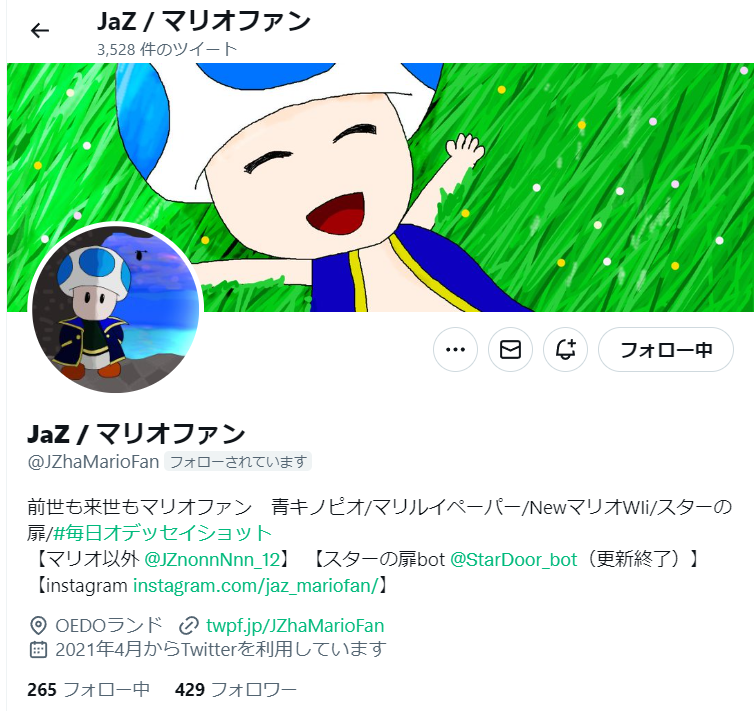Screen dimensions: 755x711
Task: Open instagram.com/jaz_mariofan/ link
Action: pyautogui.click(x=254, y=585)
